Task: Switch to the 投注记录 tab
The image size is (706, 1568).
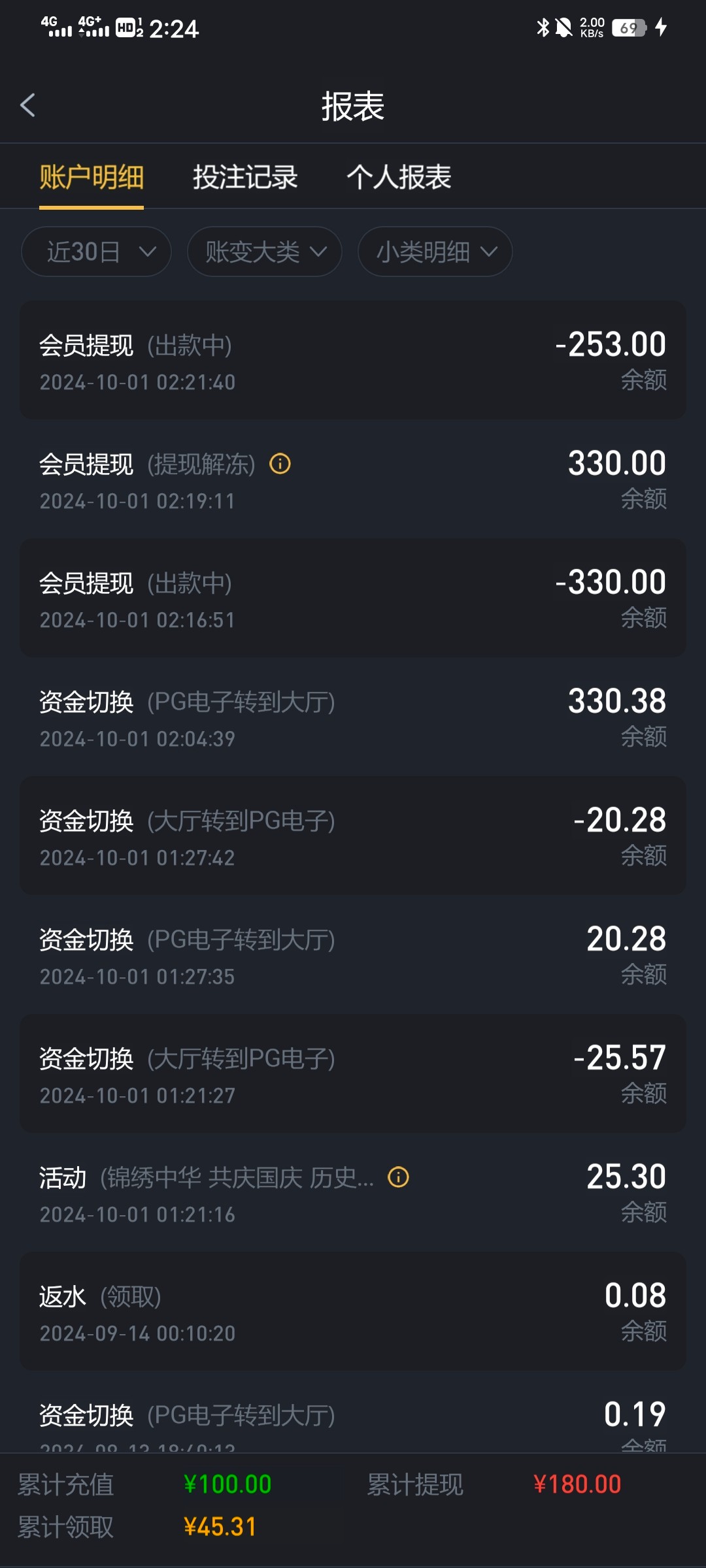Action: (x=245, y=177)
